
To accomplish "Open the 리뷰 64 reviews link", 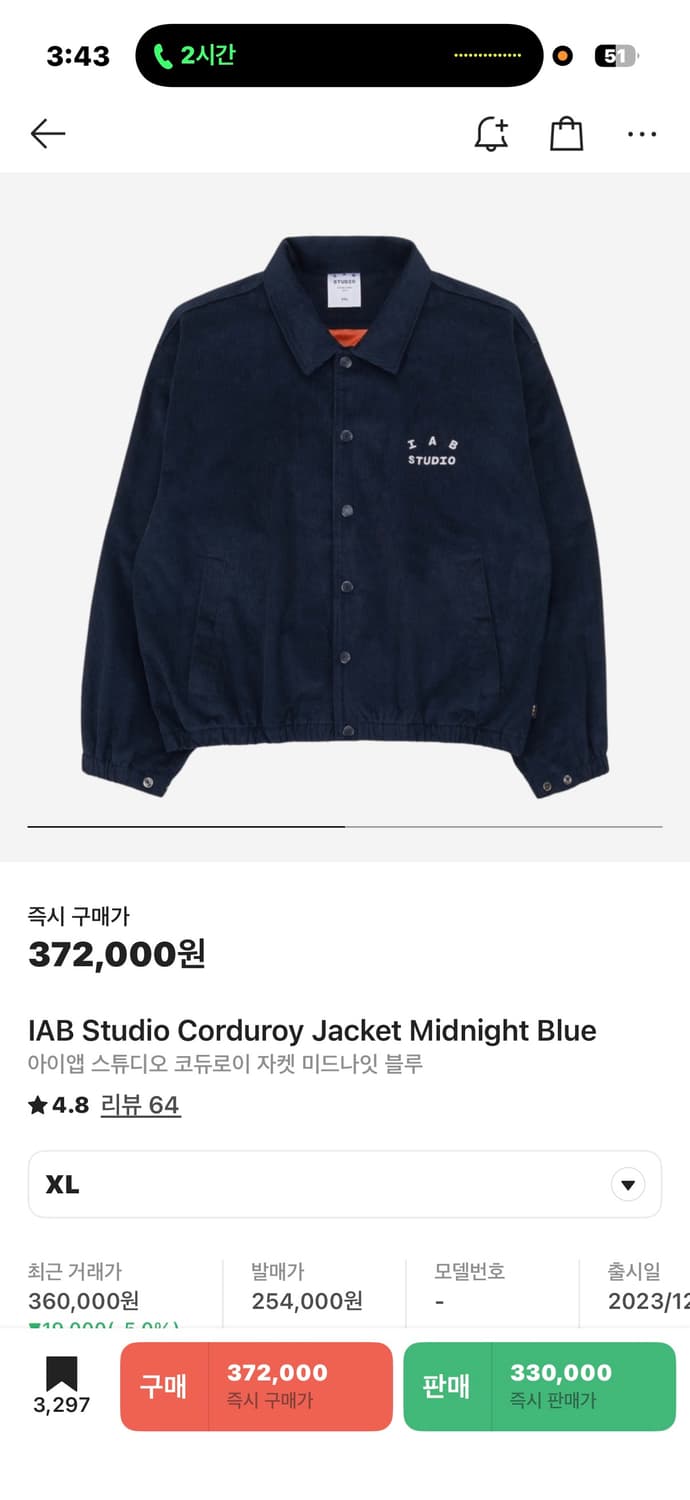I will [x=140, y=1105].
